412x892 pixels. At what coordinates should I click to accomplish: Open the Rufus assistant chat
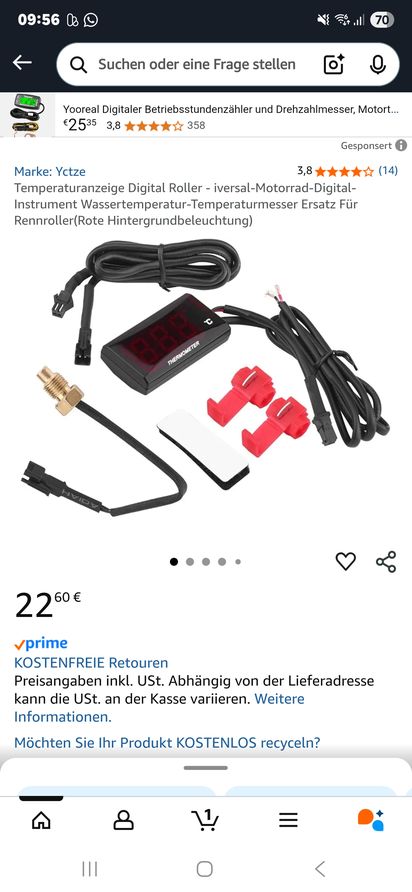coord(370,820)
